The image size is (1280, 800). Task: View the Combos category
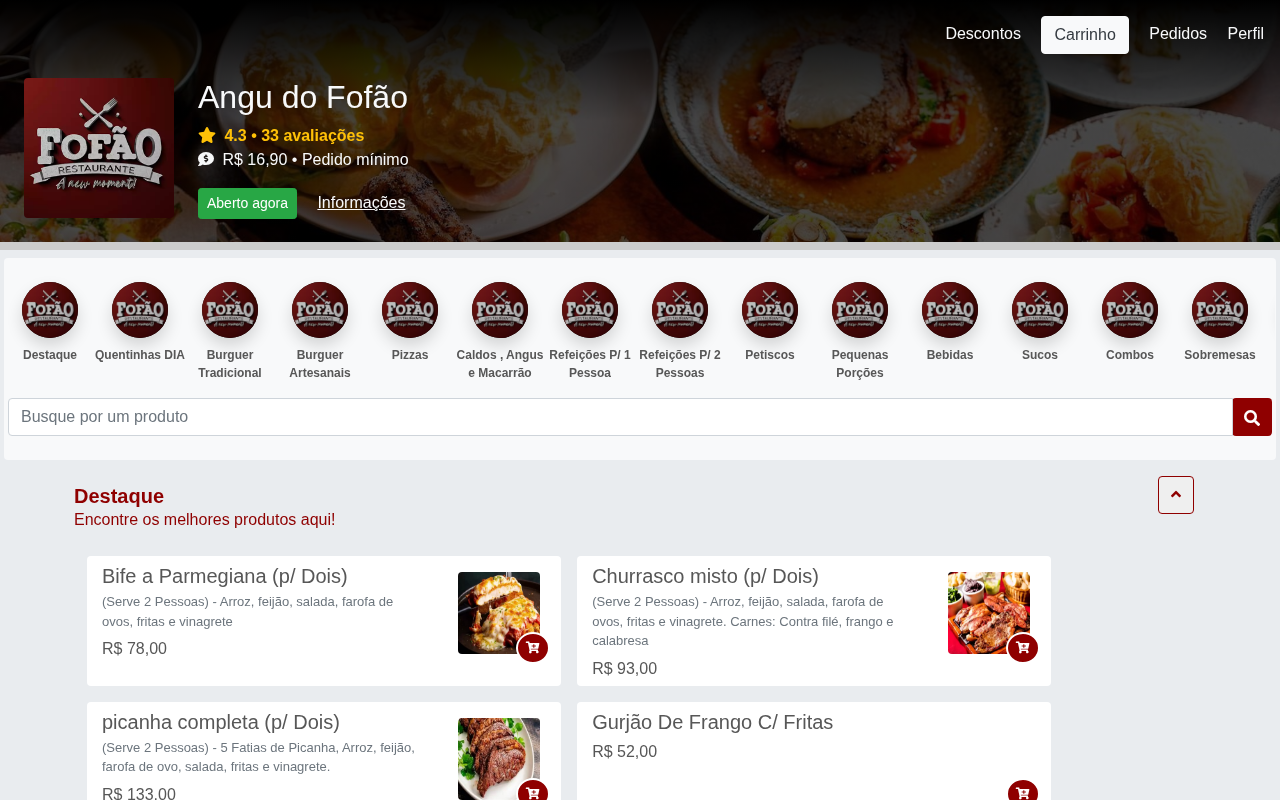[1130, 322]
